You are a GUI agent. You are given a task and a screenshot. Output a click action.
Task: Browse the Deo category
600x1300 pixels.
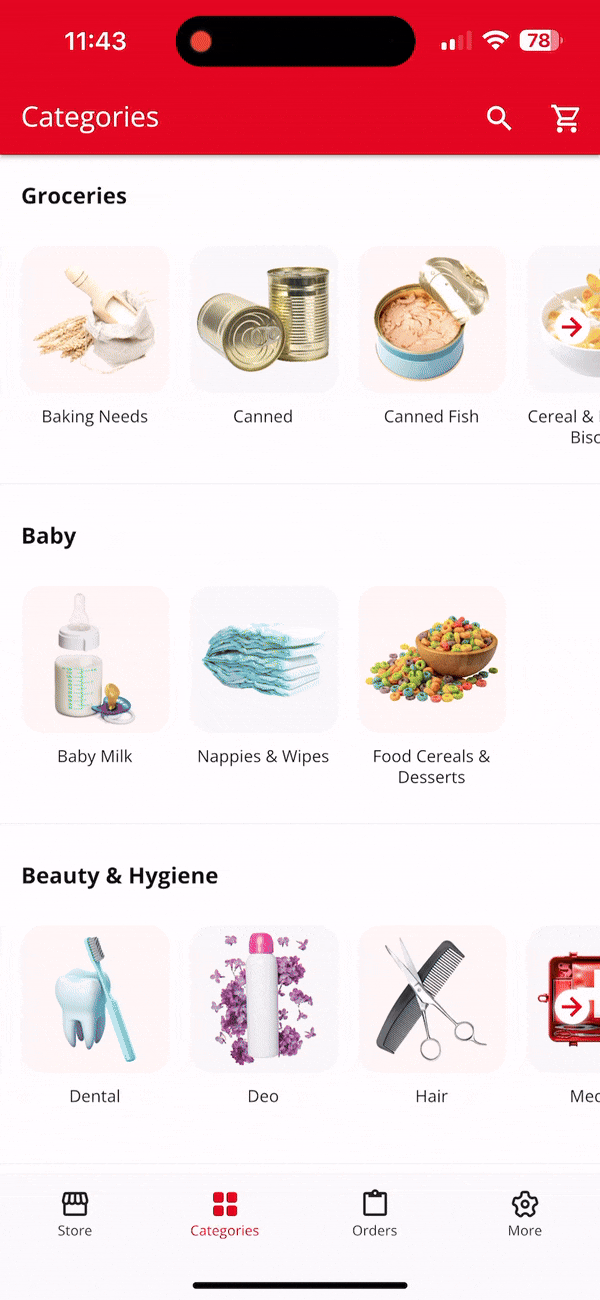coord(263,1000)
